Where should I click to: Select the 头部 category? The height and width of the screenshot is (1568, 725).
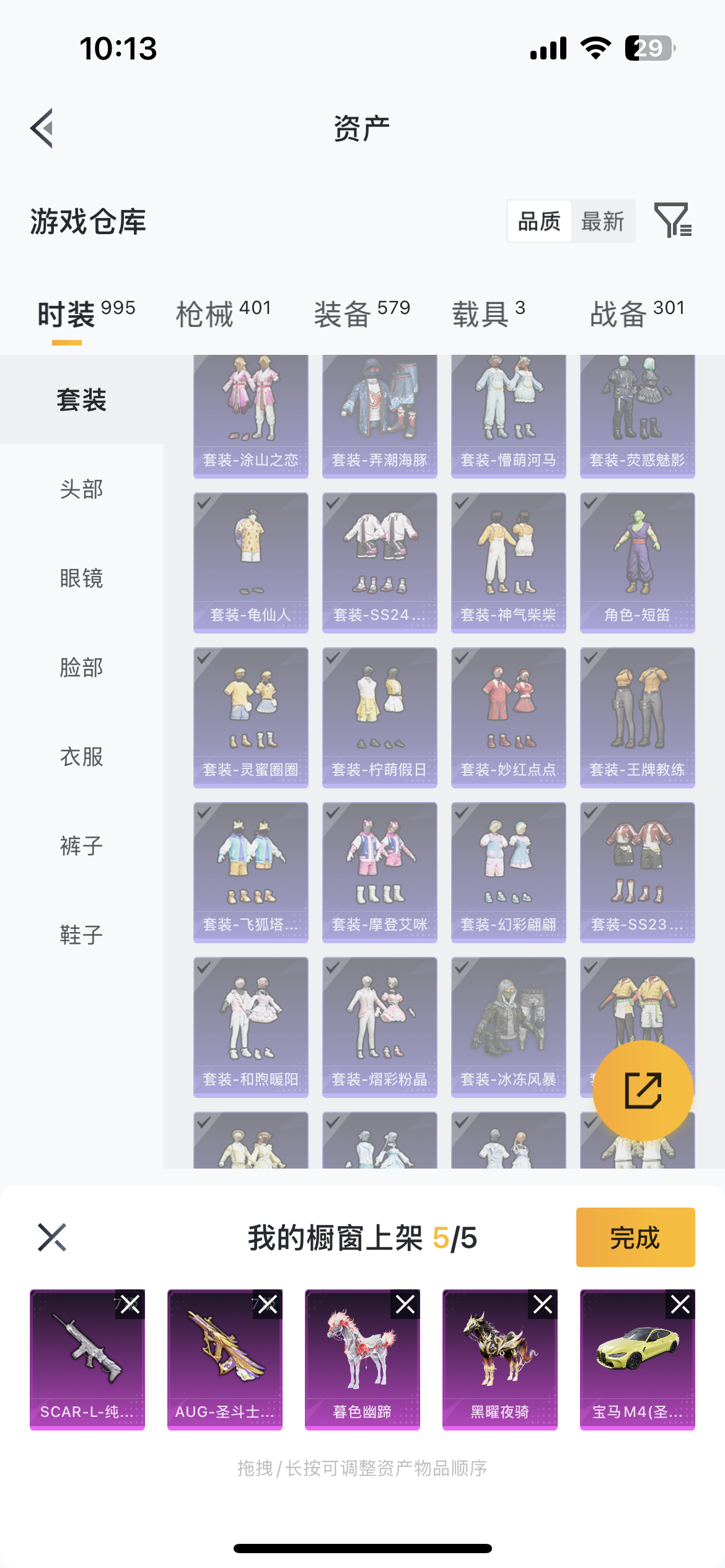(x=81, y=489)
